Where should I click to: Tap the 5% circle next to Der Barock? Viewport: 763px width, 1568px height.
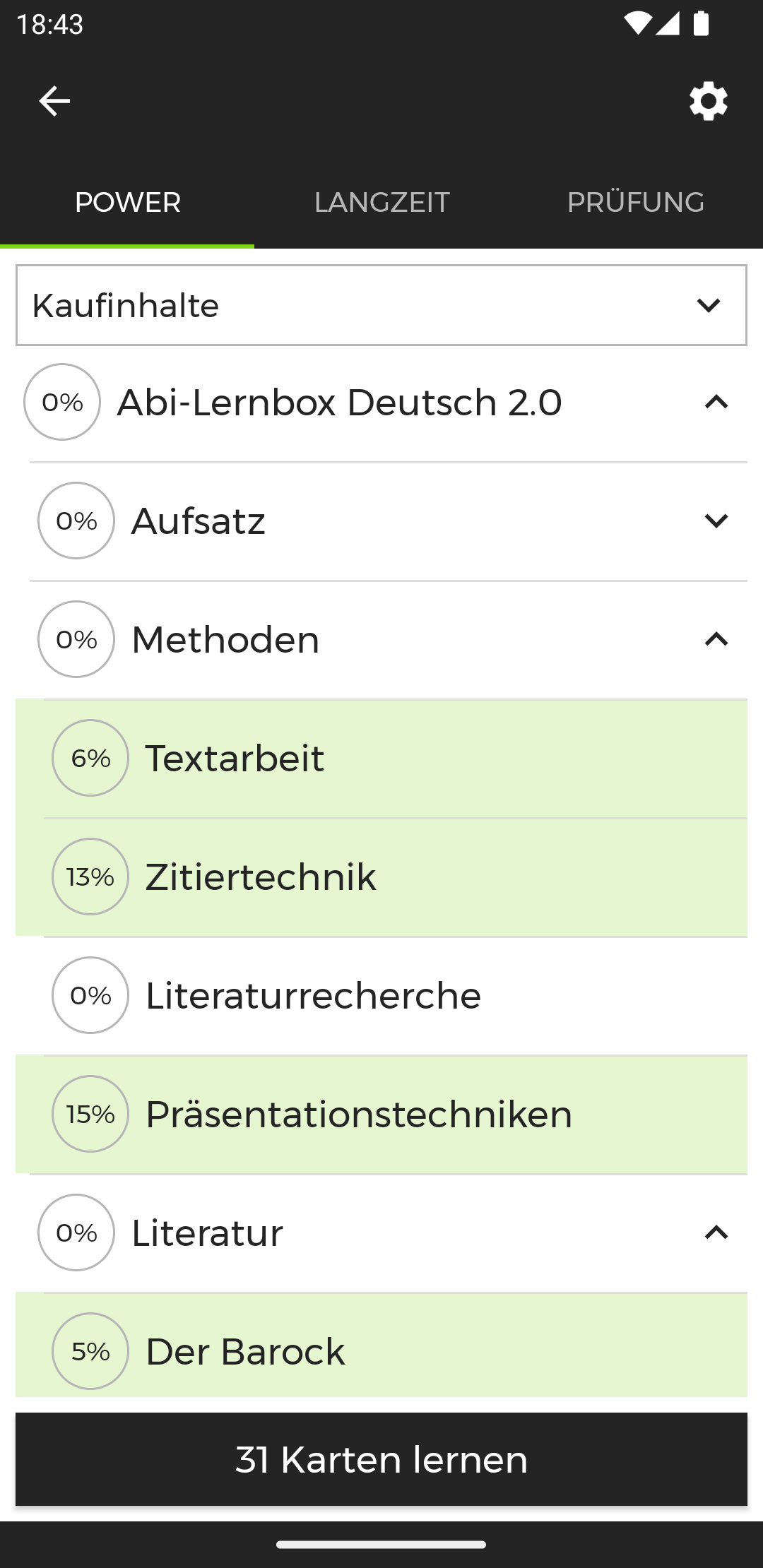90,1350
